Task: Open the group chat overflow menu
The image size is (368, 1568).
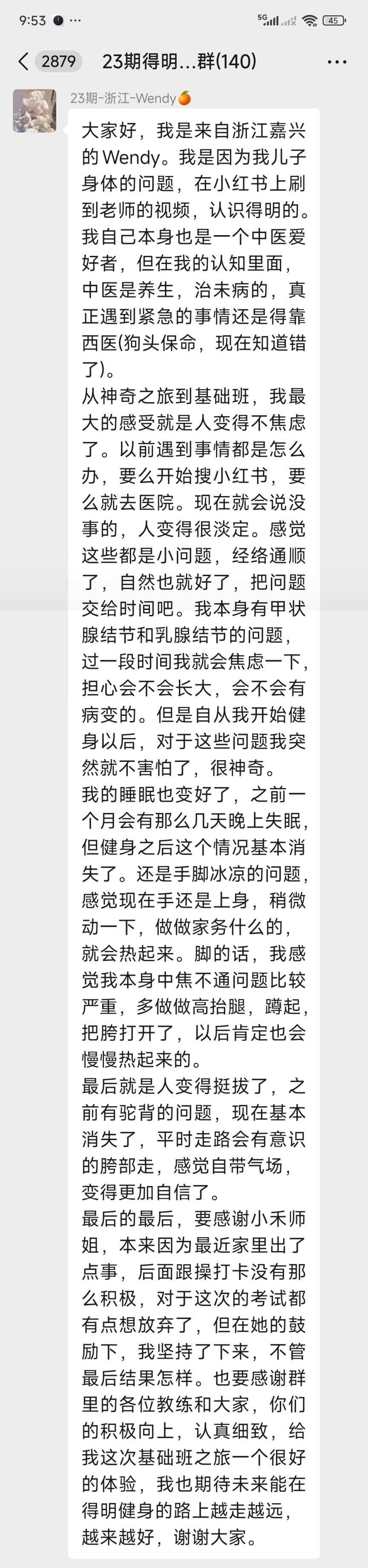Action: click(x=337, y=61)
